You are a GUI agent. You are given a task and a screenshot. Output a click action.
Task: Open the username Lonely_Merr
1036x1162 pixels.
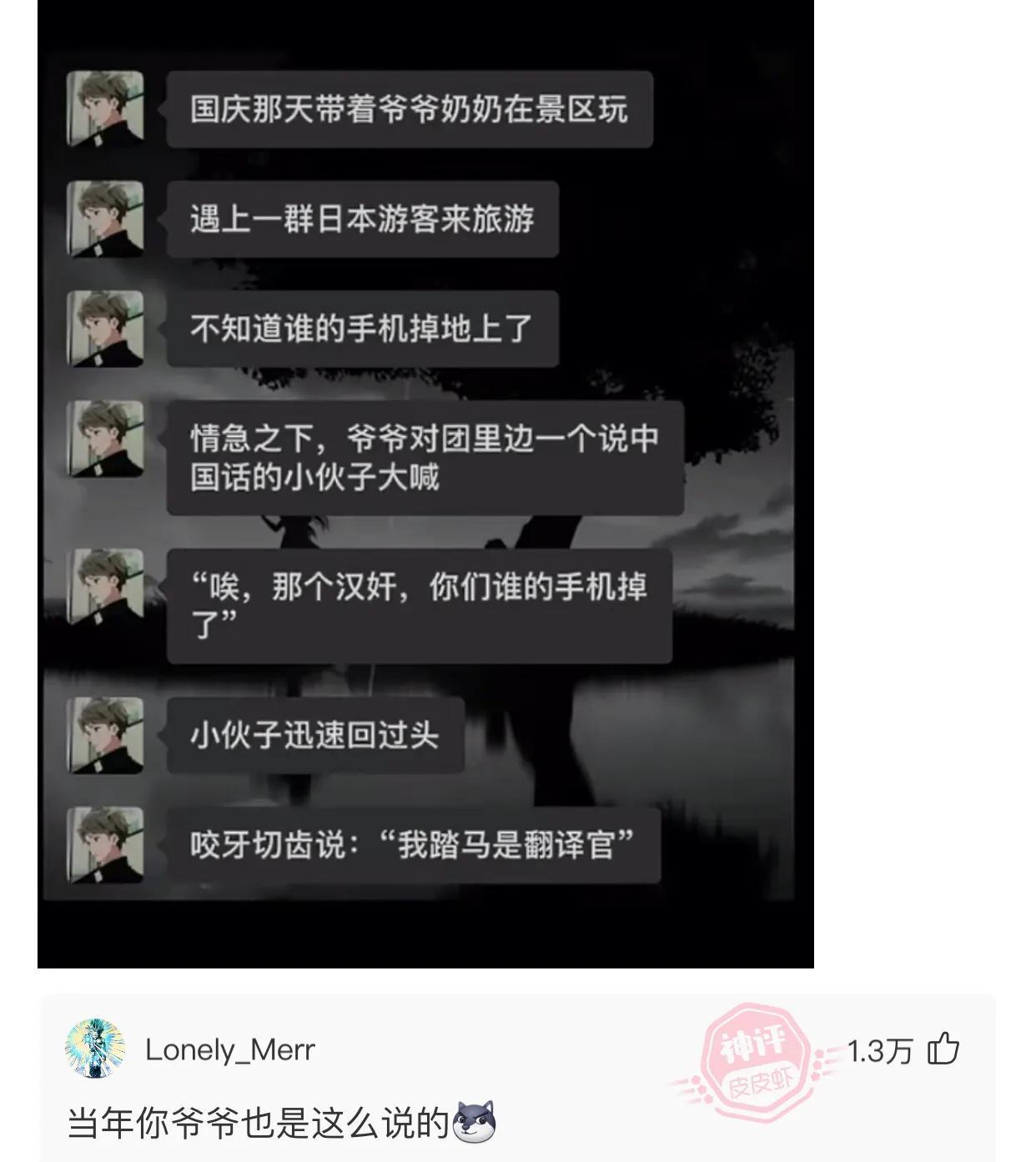tap(229, 1049)
